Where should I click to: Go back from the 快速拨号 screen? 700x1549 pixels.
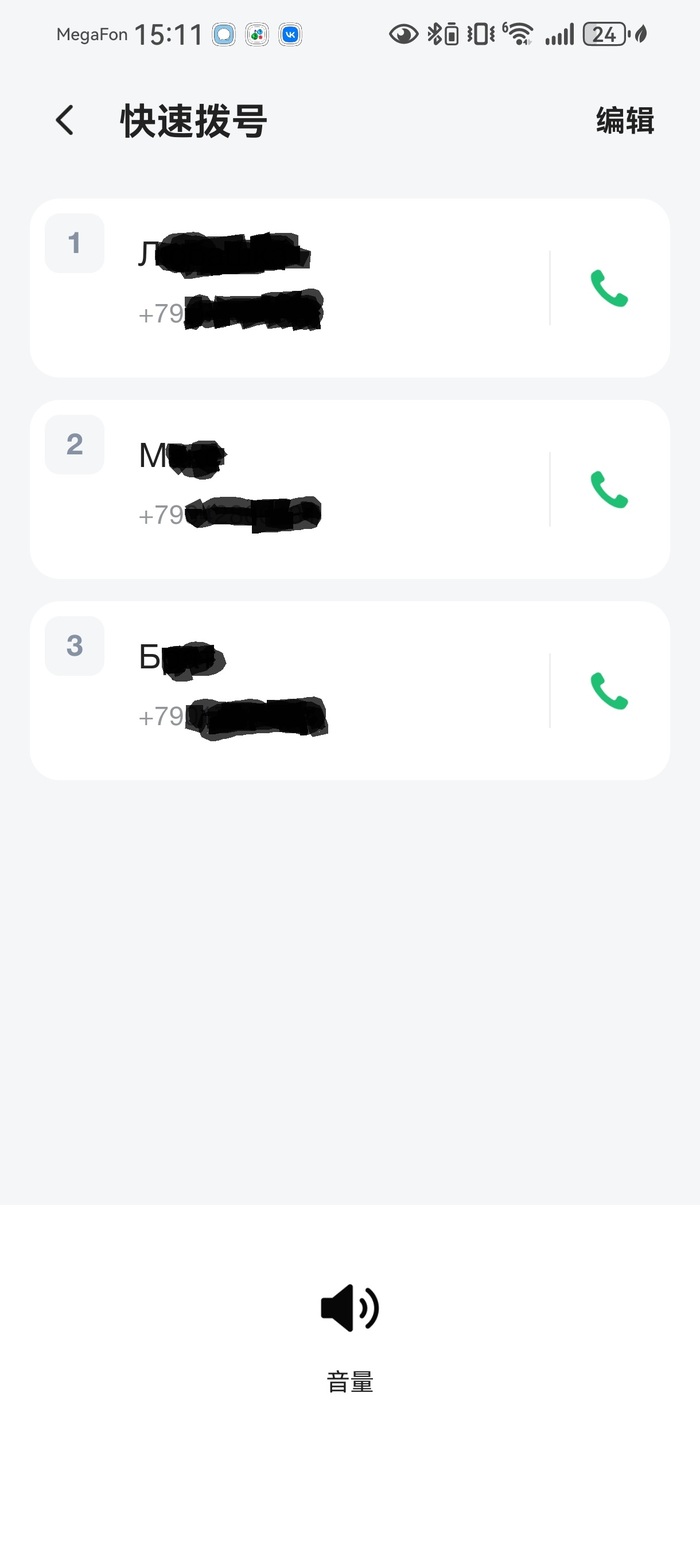(65, 121)
